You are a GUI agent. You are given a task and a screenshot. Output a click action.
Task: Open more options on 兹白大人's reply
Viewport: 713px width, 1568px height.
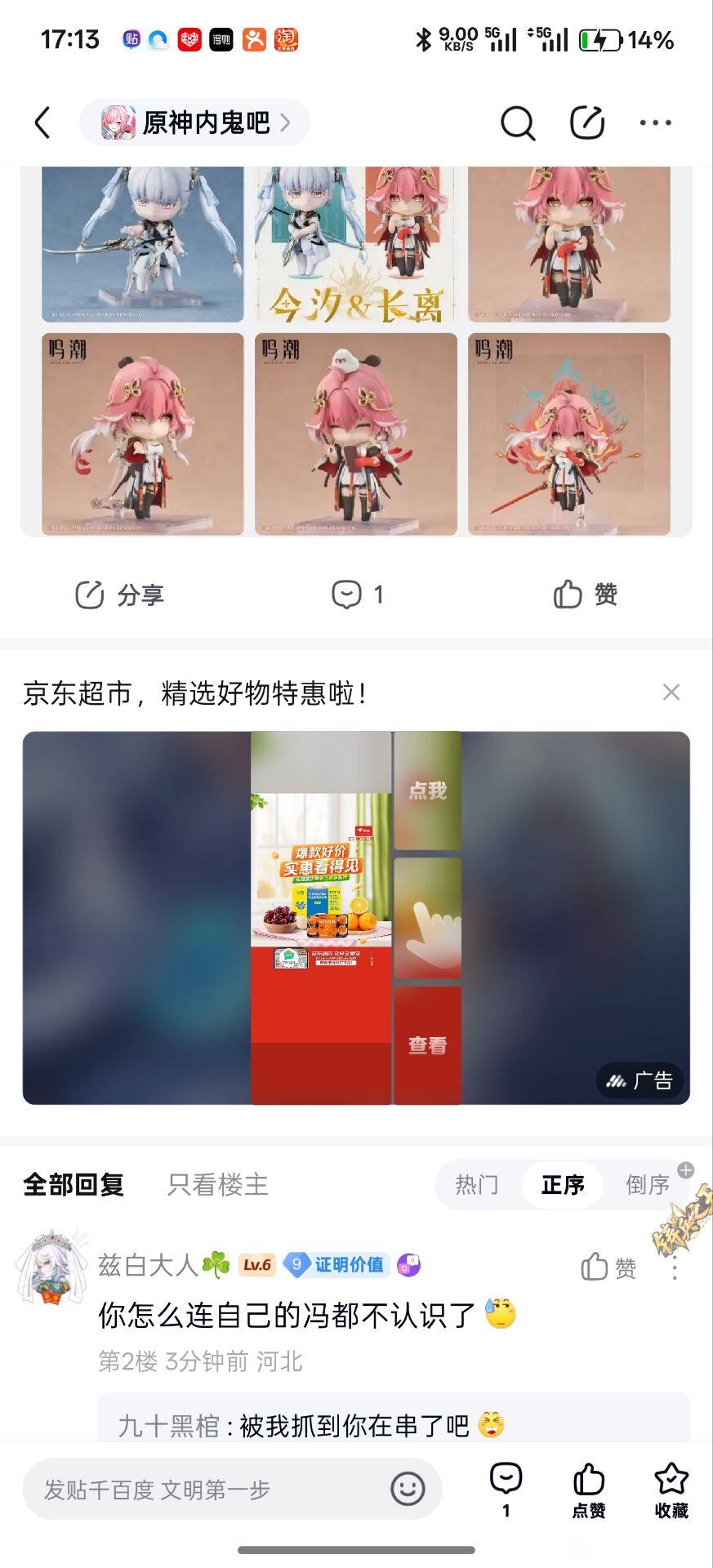click(x=675, y=1268)
